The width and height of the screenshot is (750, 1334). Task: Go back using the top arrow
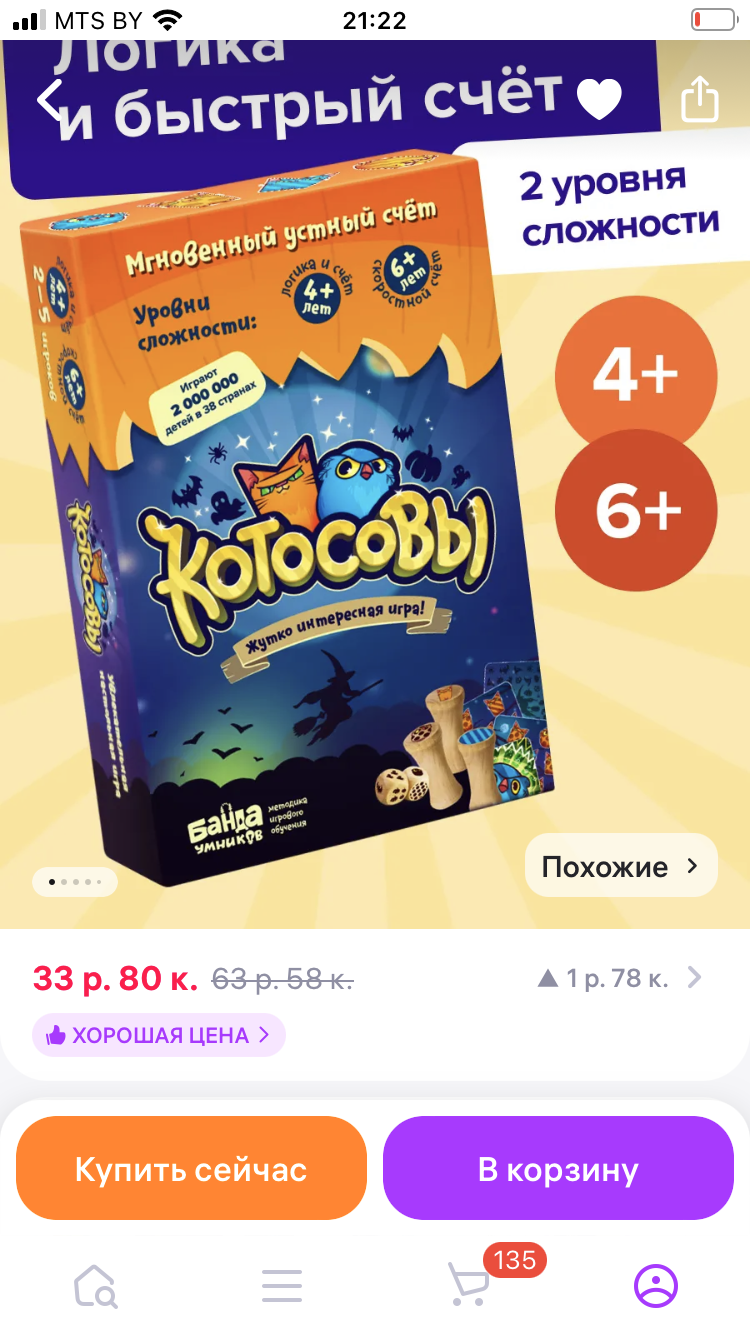tap(50, 100)
